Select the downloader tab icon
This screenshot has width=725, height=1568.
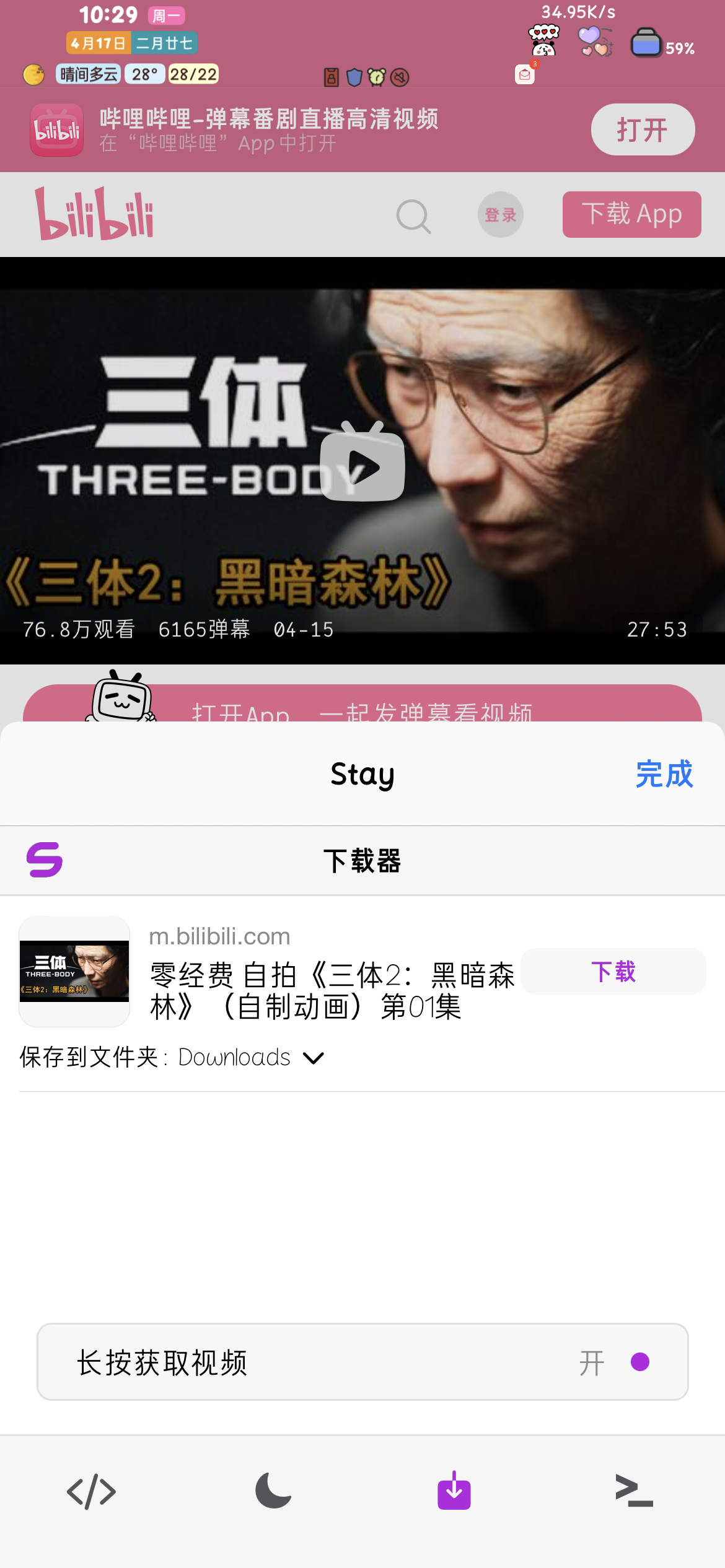click(454, 1491)
